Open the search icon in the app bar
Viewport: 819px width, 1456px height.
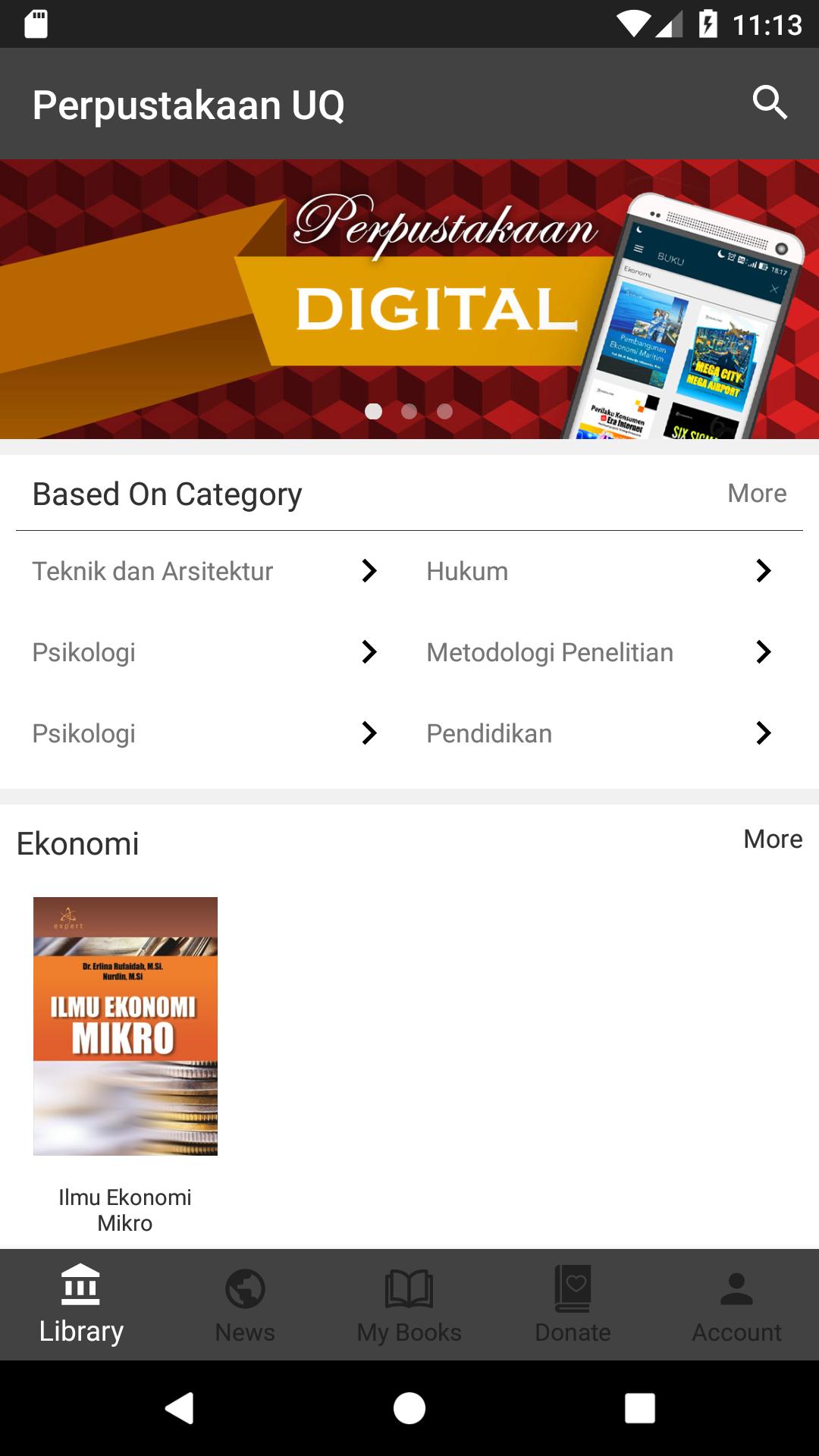pyautogui.click(x=769, y=103)
